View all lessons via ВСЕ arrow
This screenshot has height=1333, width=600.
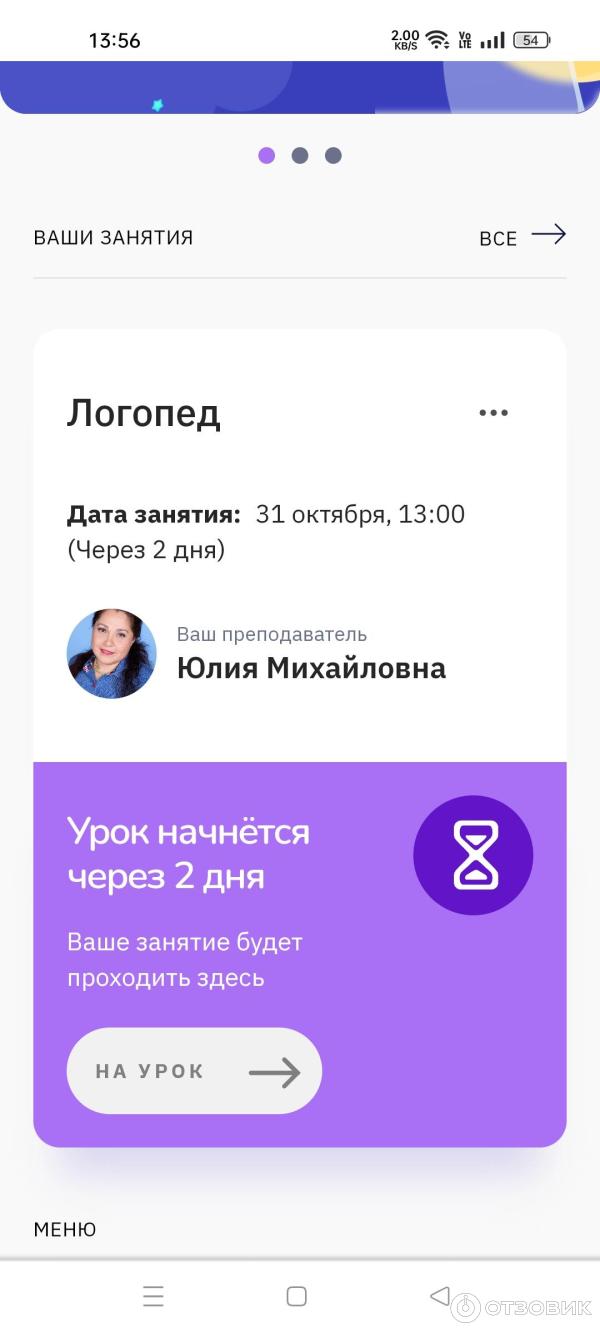[x=523, y=237]
